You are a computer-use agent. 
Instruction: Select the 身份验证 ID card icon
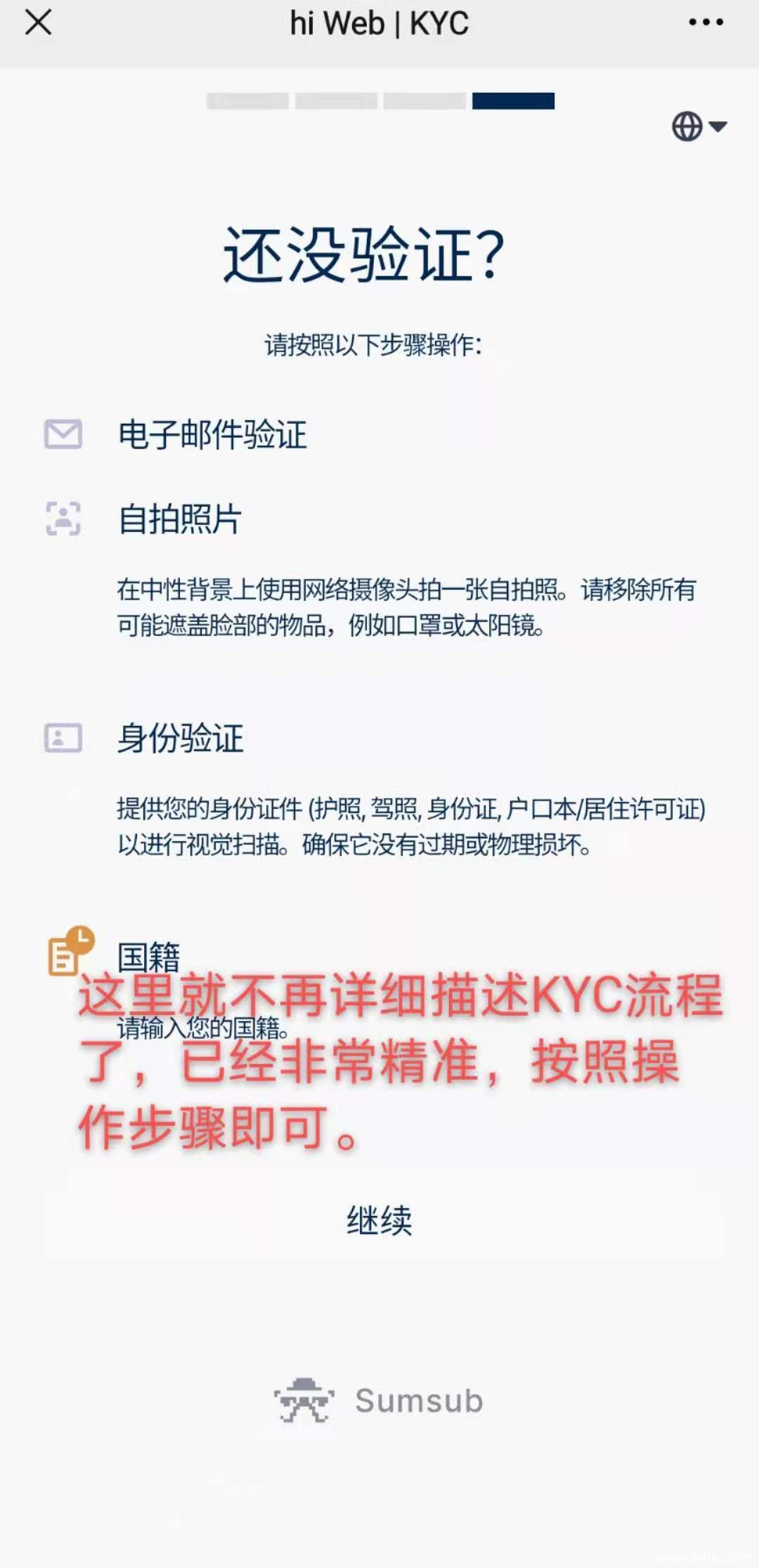62,739
